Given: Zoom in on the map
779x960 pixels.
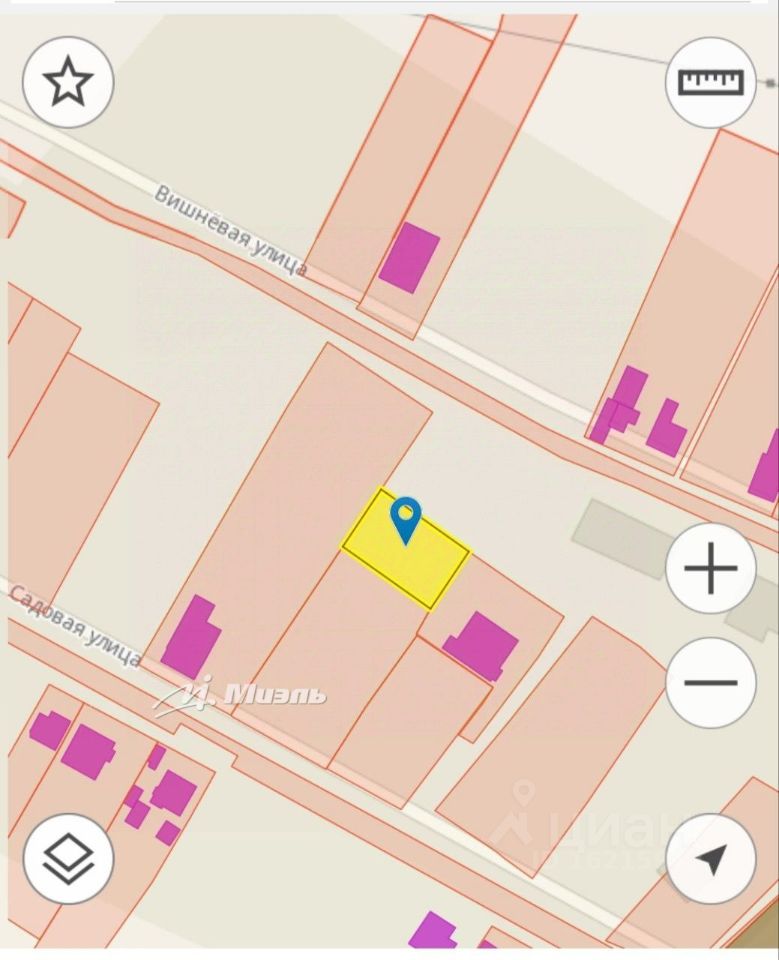Looking at the screenshot, I should click(x=711, y=569).
